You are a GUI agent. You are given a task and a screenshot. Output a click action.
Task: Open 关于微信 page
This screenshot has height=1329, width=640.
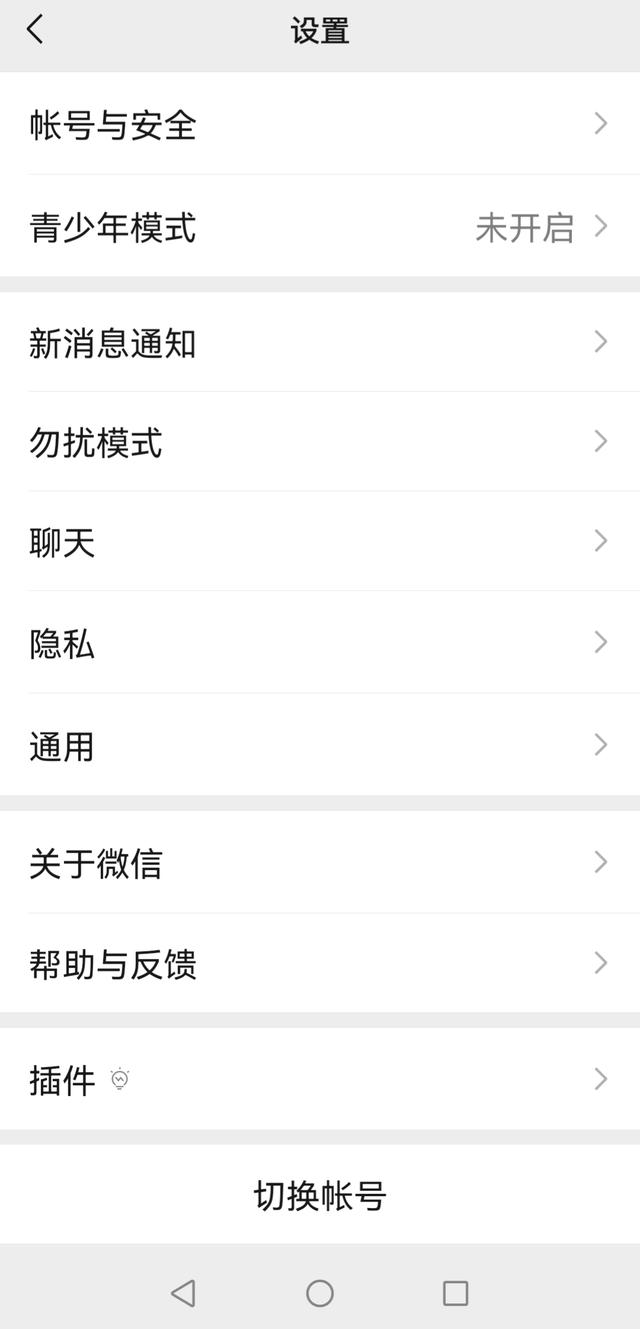click(320, 862)
